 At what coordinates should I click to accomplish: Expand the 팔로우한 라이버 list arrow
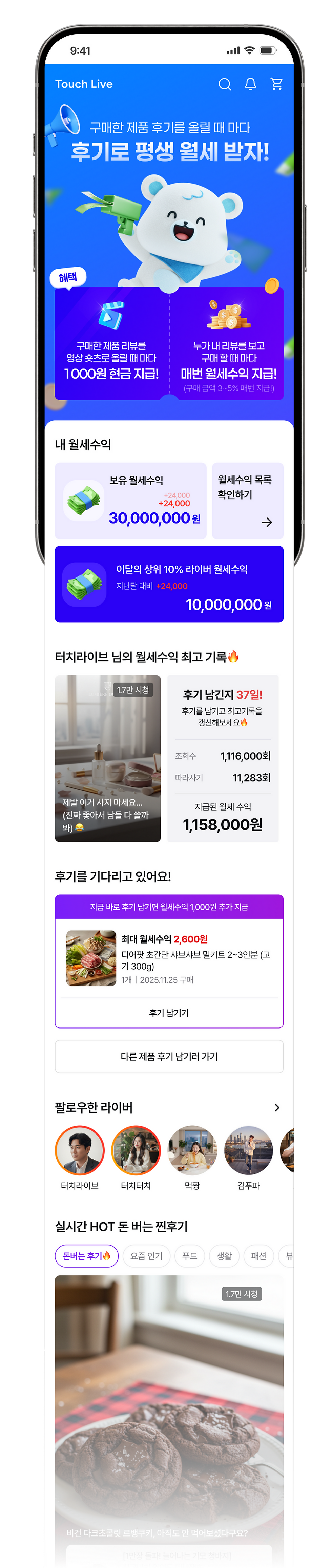pyautogui.click(x=277, y=1107)
